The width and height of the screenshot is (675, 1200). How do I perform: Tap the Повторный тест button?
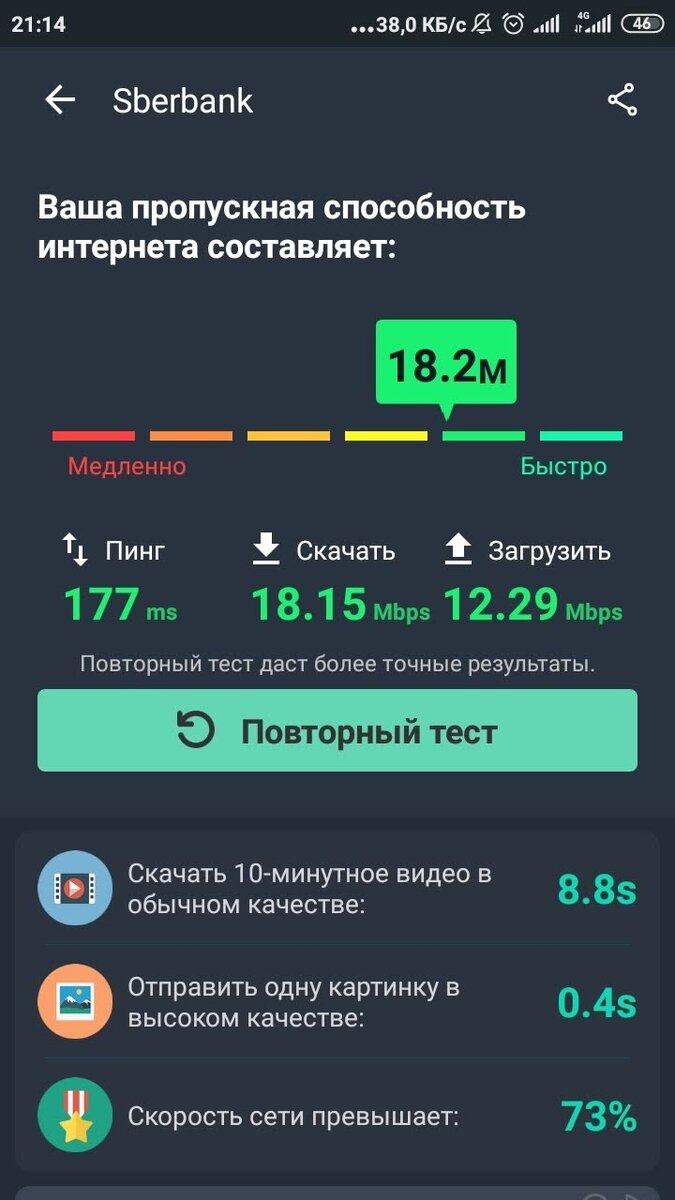[337, 731]
